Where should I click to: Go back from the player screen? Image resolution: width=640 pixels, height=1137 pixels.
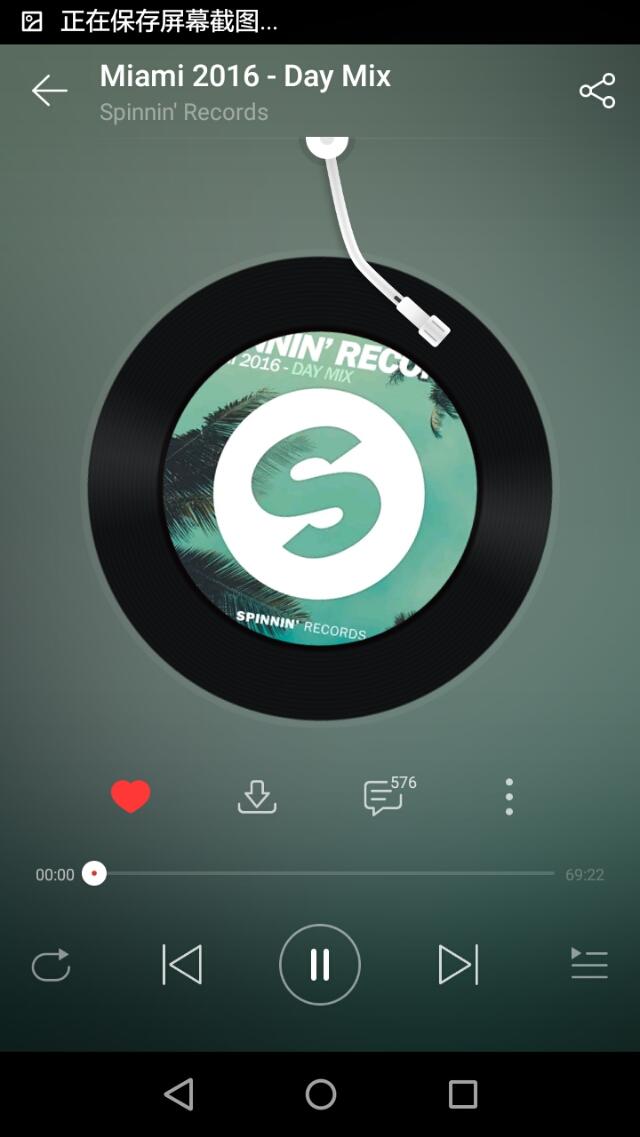pyautogui.click(x=48, y=91)
